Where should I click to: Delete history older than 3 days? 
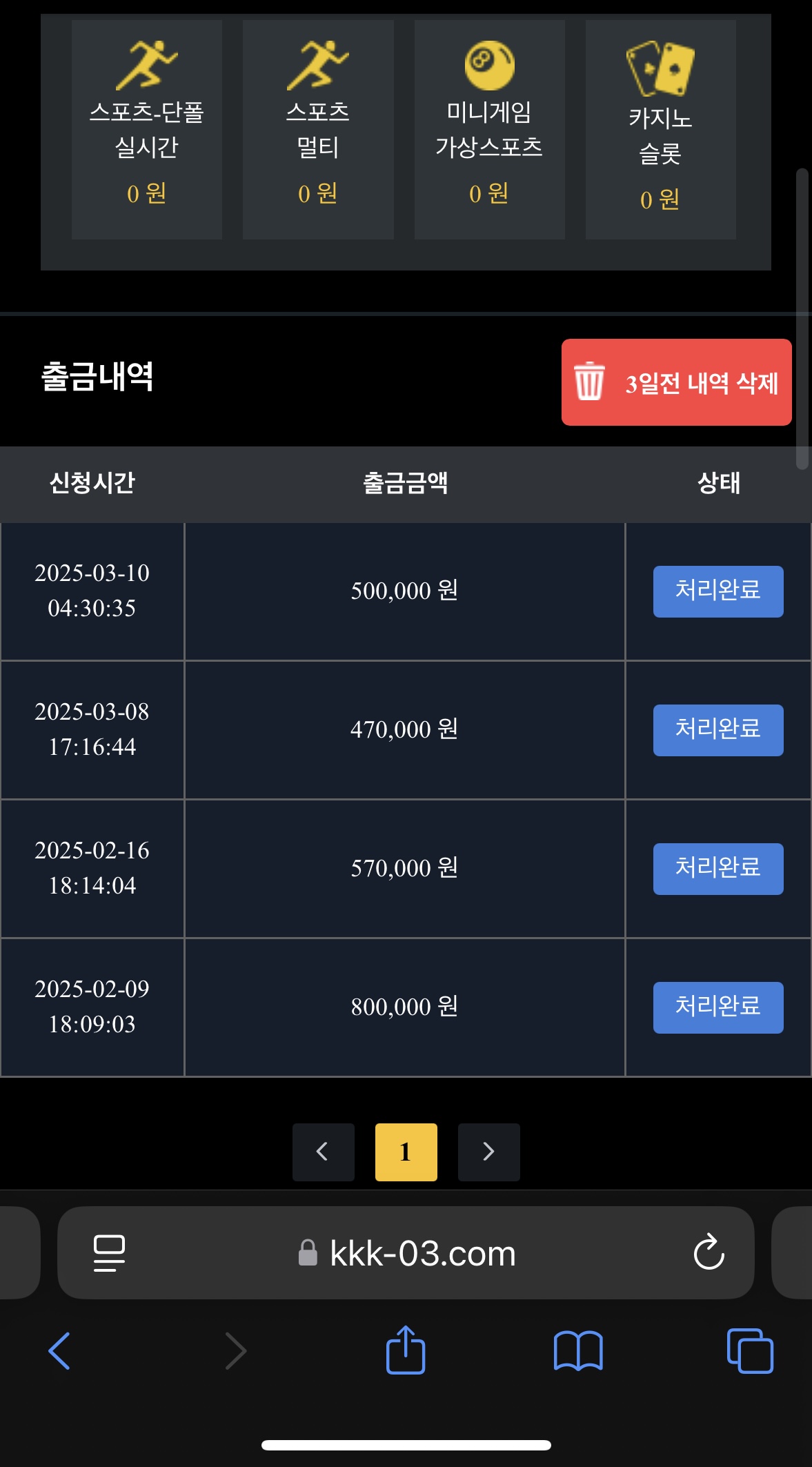[676, 382]
